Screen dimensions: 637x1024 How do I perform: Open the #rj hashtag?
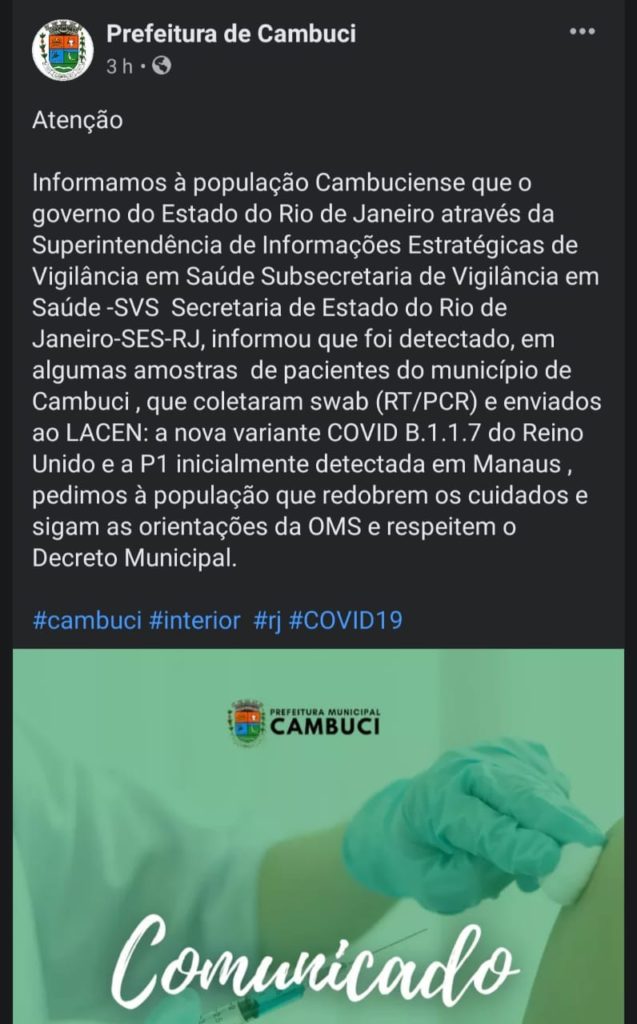267,620
